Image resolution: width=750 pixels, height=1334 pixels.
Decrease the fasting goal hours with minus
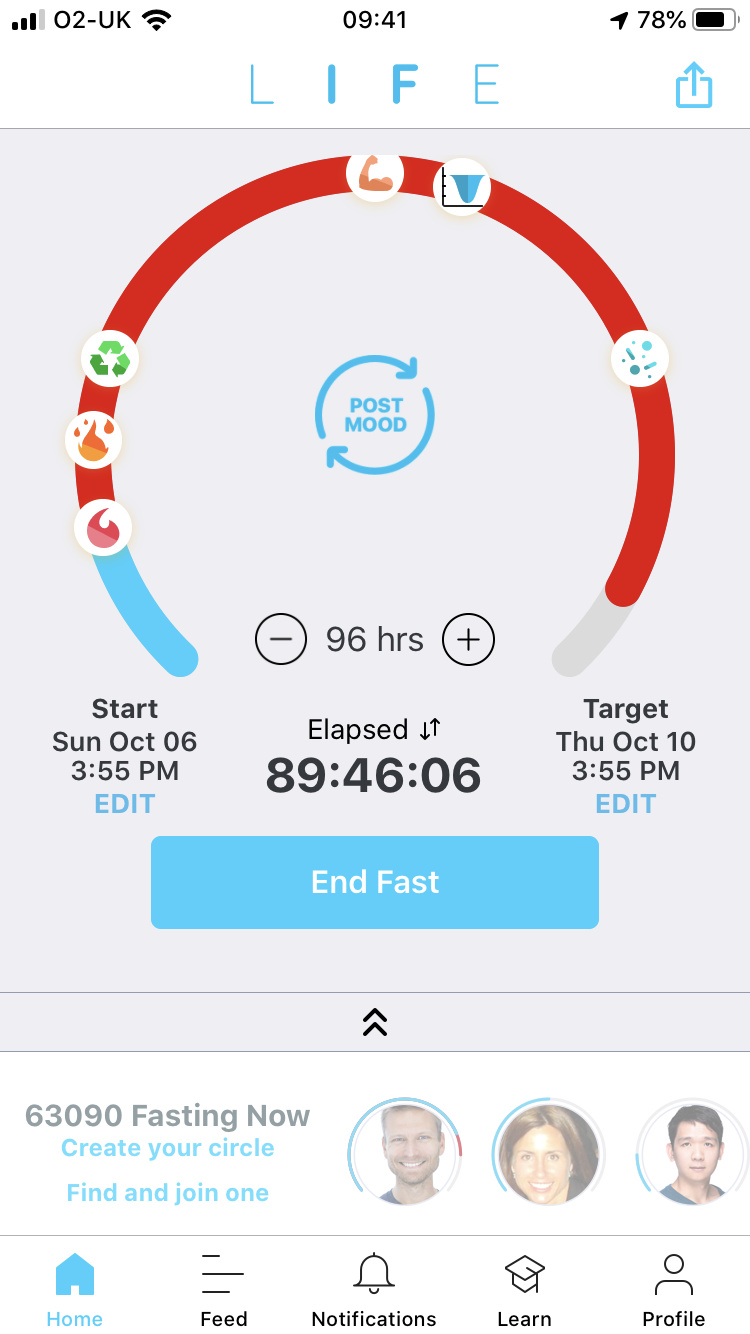point(281,639)
